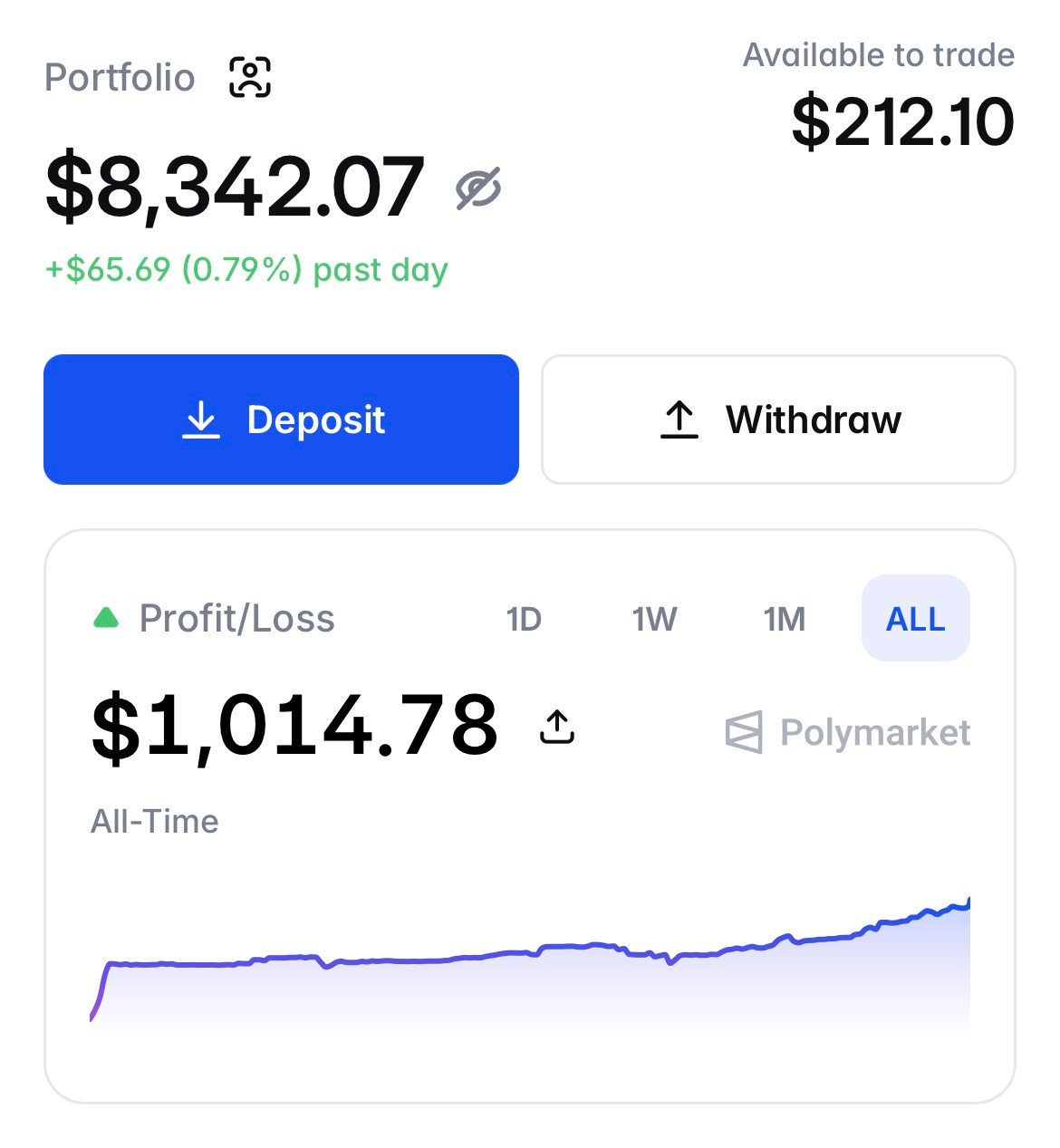Hide the portfolio balance

[x=478, y=188]
